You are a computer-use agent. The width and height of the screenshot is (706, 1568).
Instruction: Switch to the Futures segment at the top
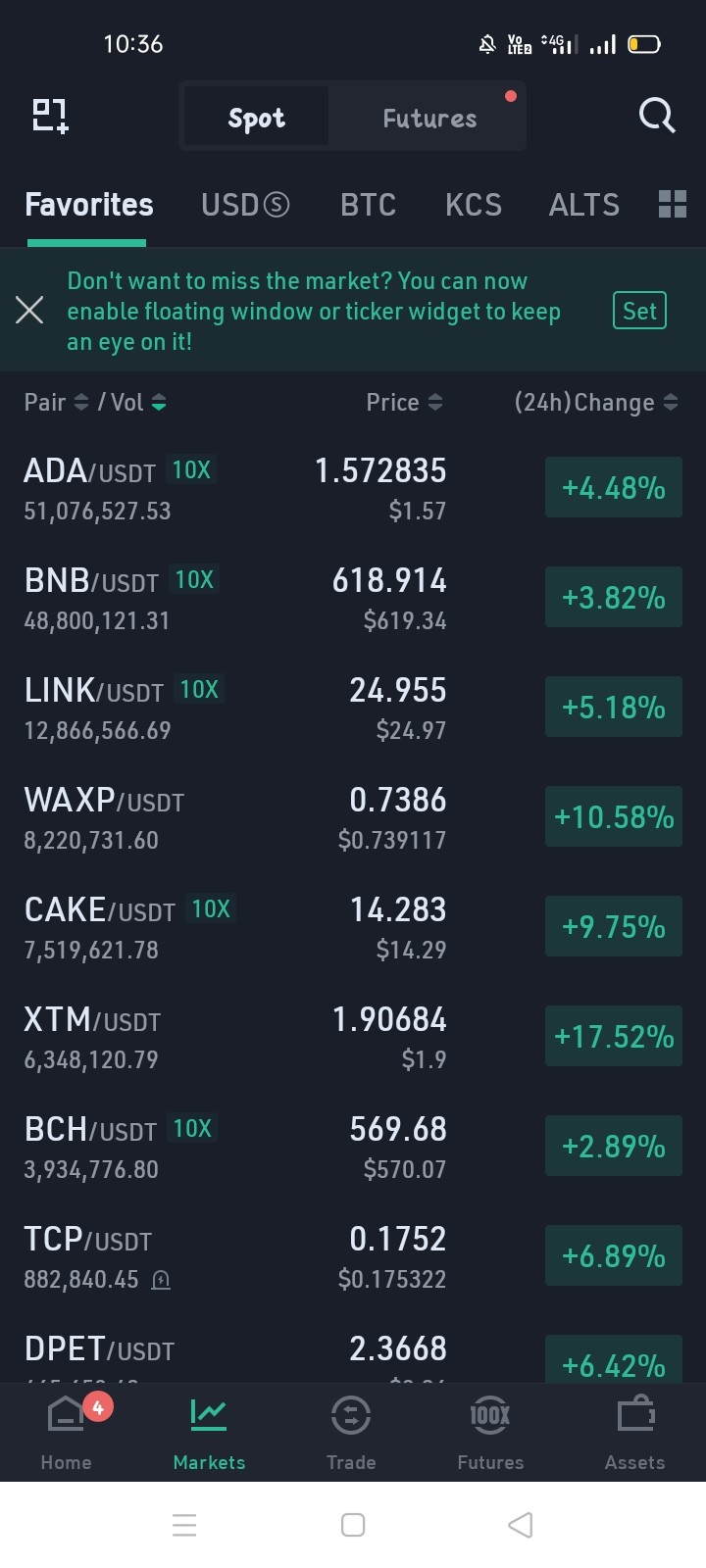429,118
